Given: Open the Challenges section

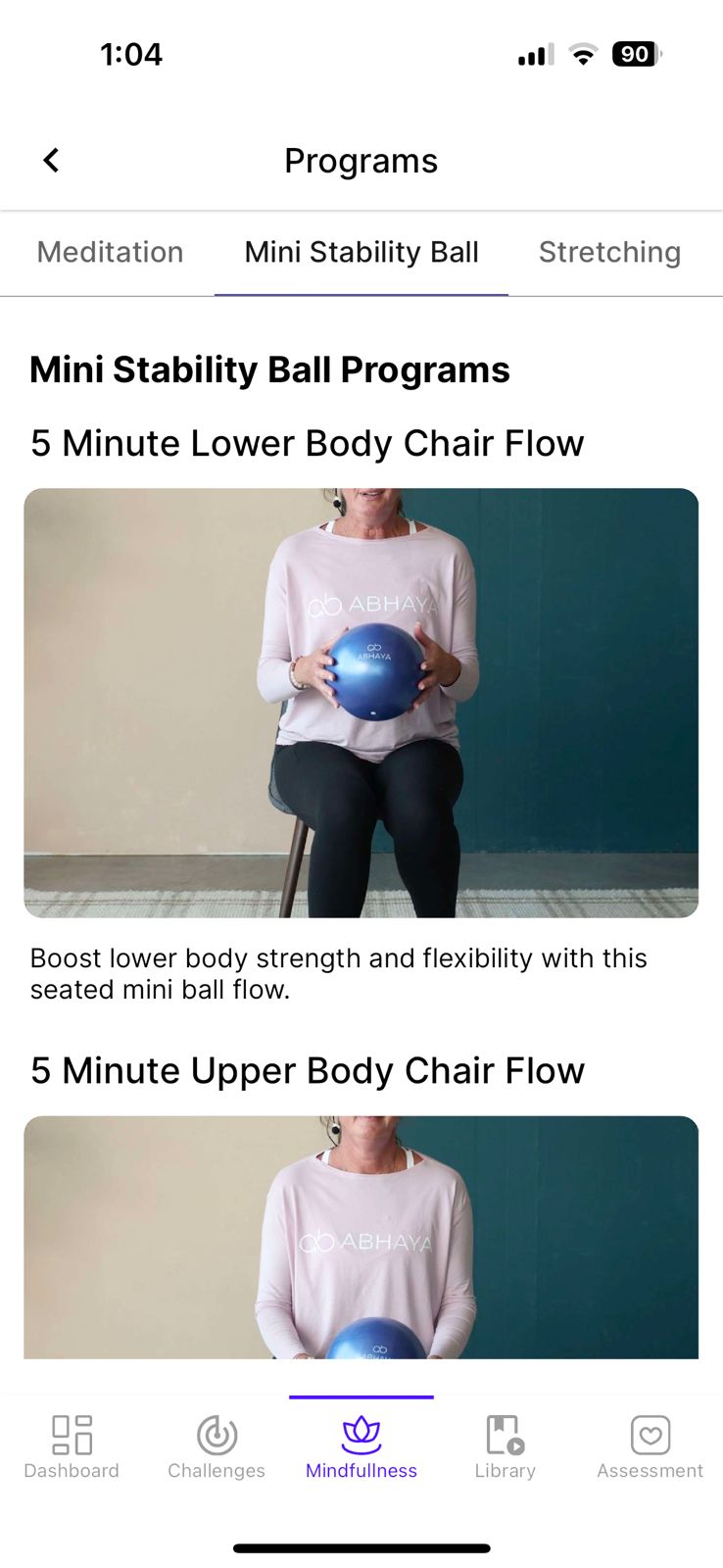Looking at the screenshot, I should point(217,1446).
